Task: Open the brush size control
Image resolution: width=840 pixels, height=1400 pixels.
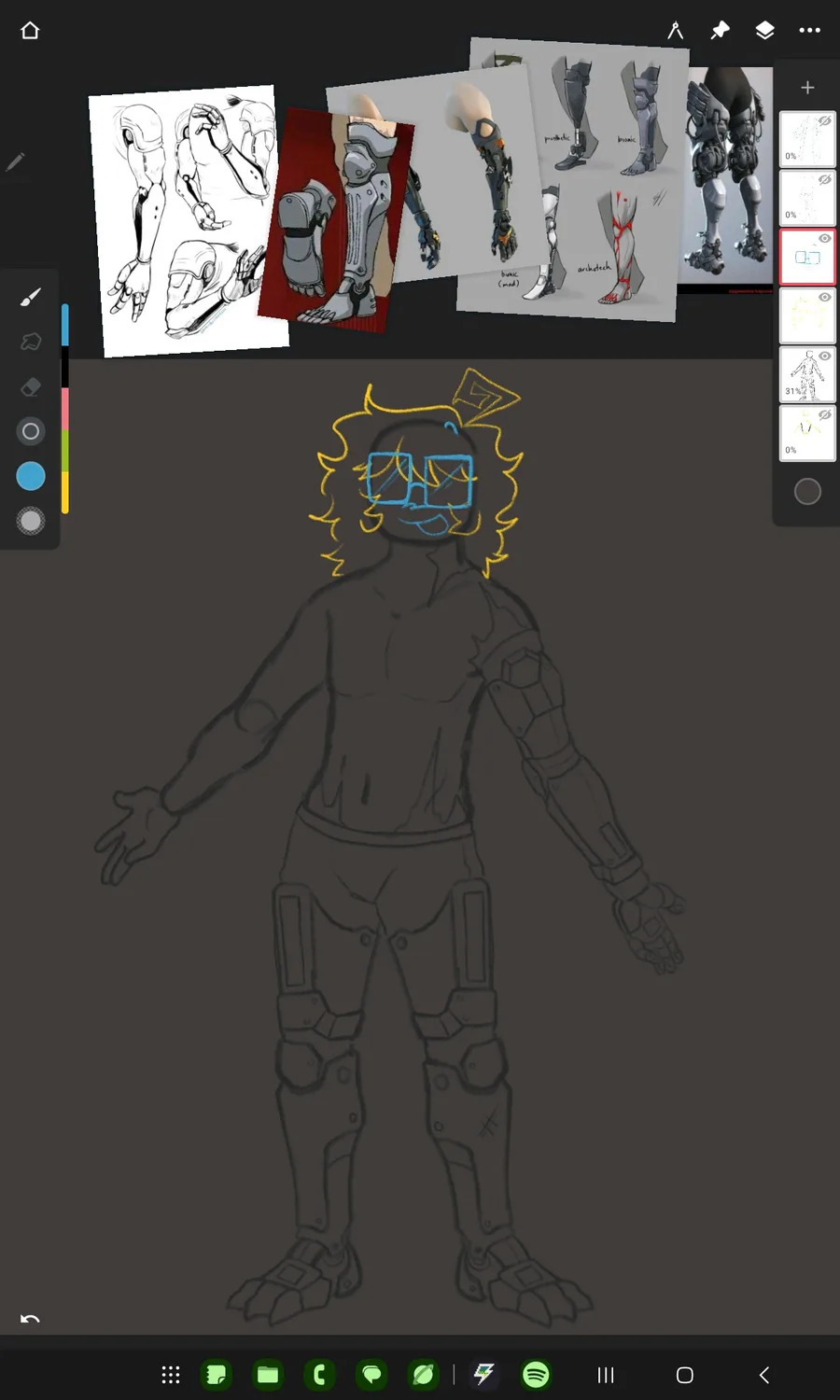Action: [x=31, y=431]
